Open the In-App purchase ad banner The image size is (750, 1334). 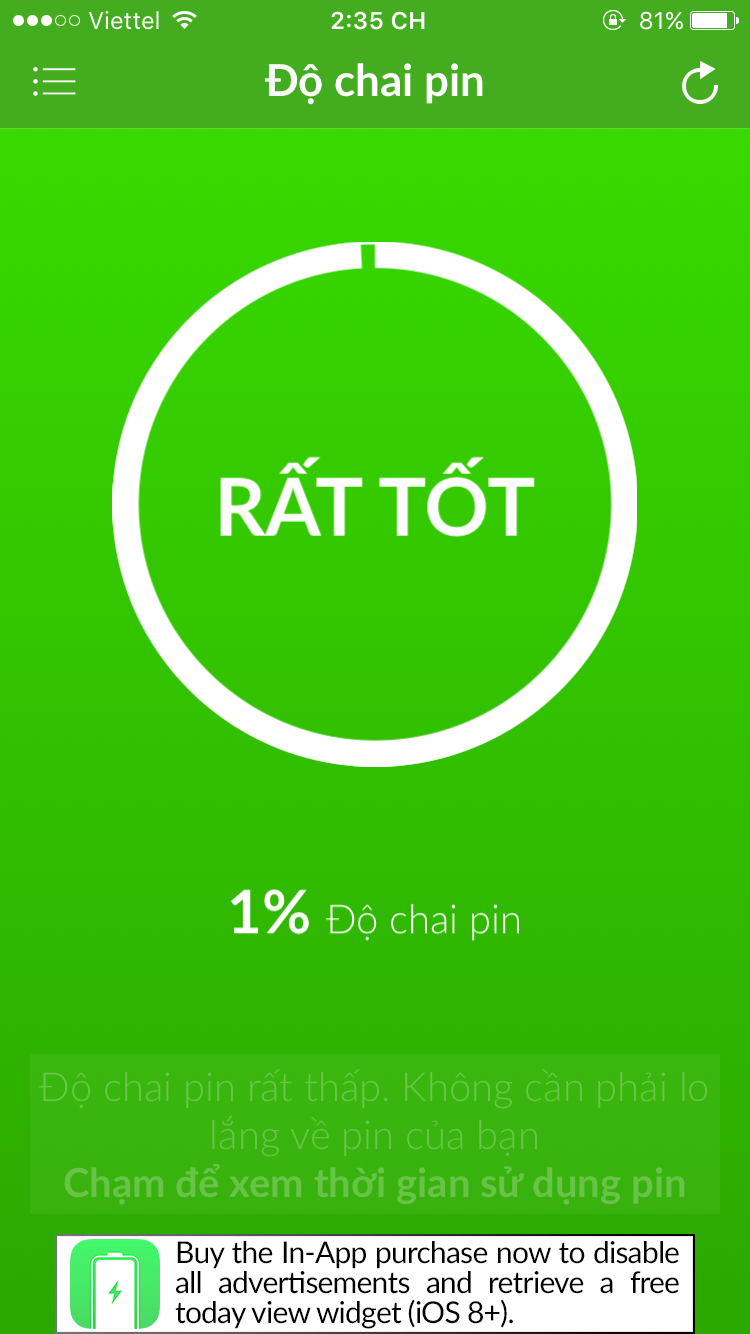375,1283
